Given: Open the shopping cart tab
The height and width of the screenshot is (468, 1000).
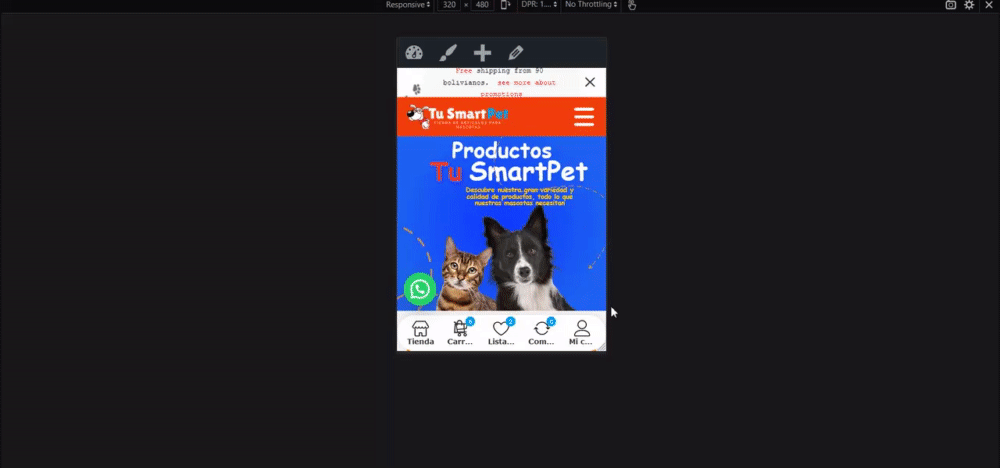Looking at the screenshot, I should point(460,333).
